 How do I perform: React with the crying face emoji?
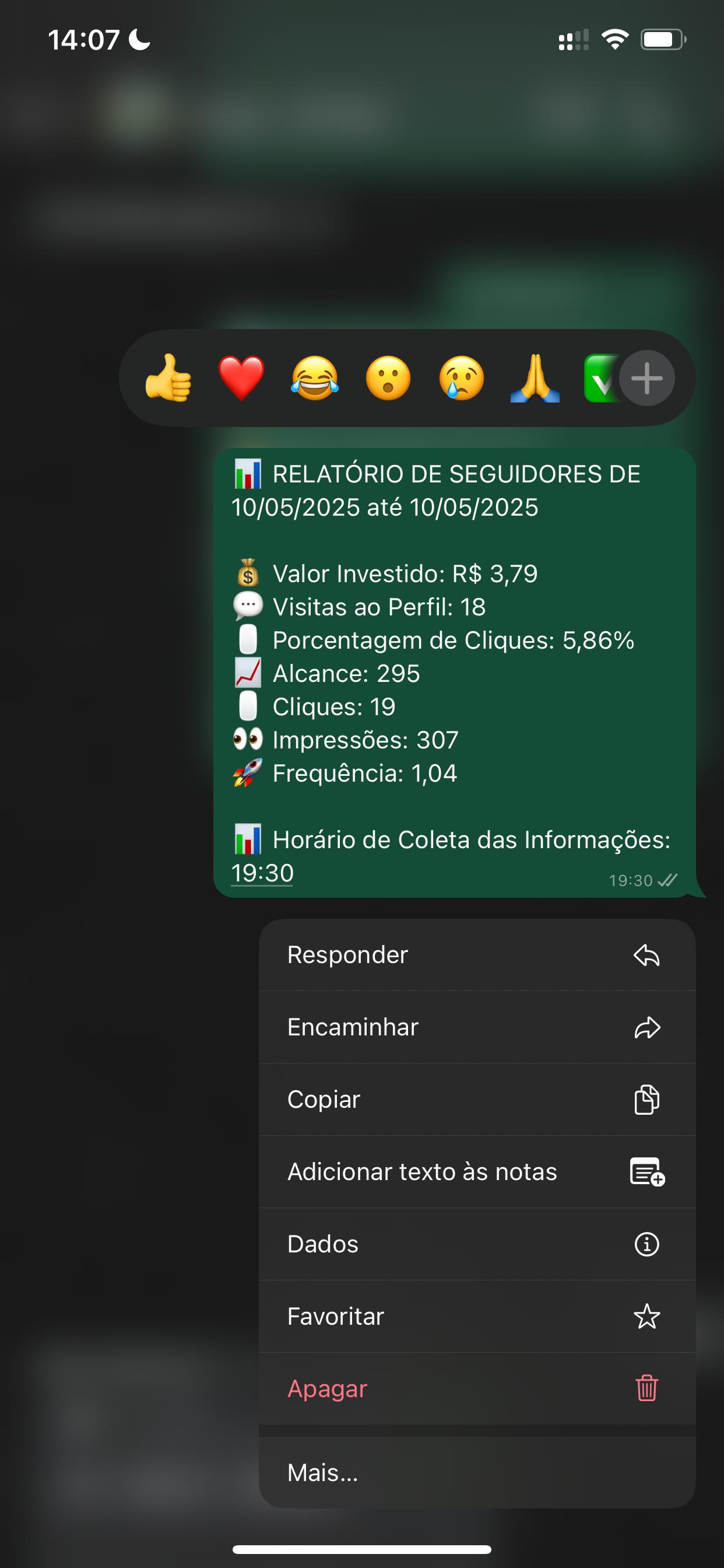coord(461,378)
